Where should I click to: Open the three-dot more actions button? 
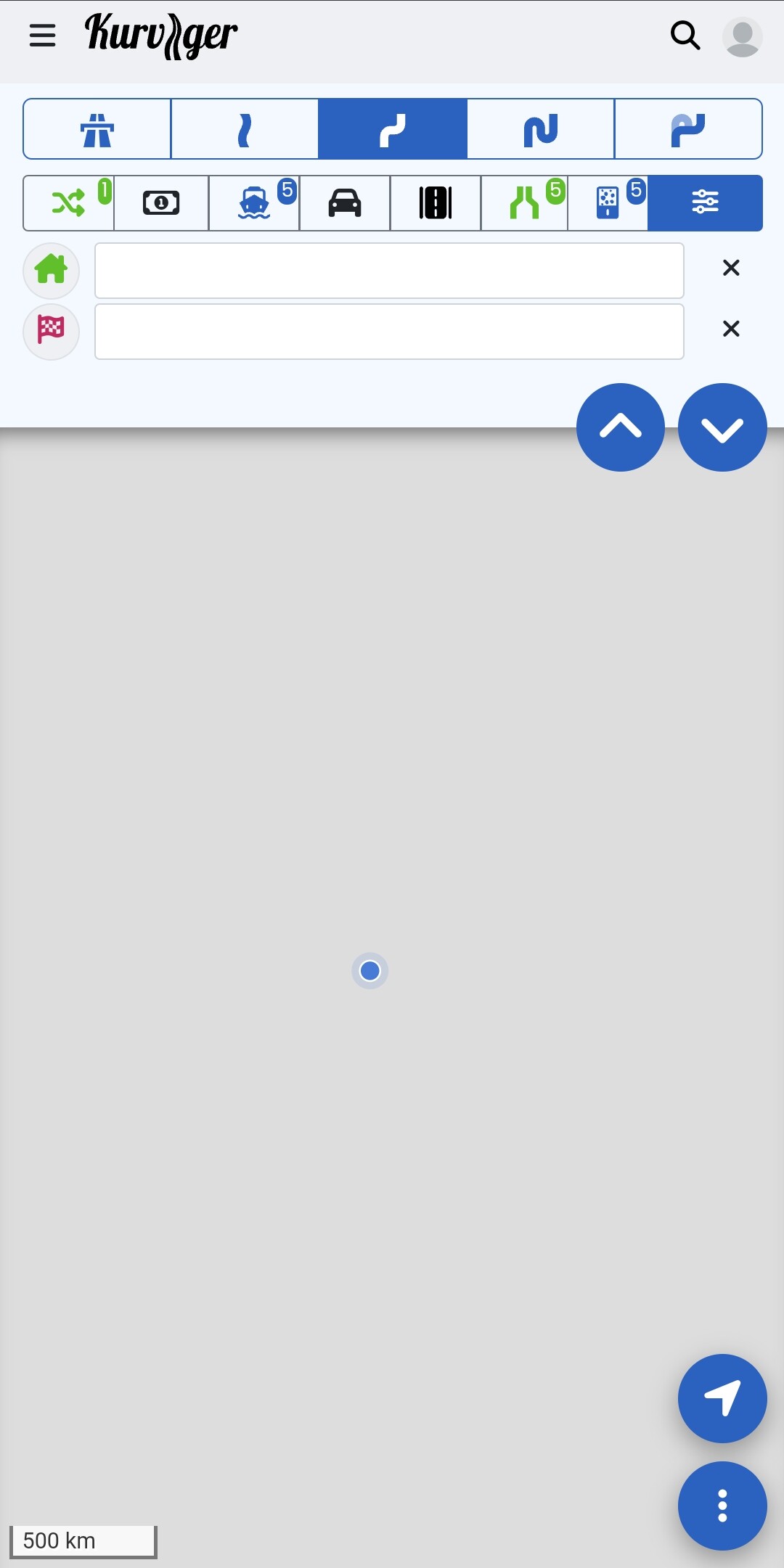coord(722,1506)
